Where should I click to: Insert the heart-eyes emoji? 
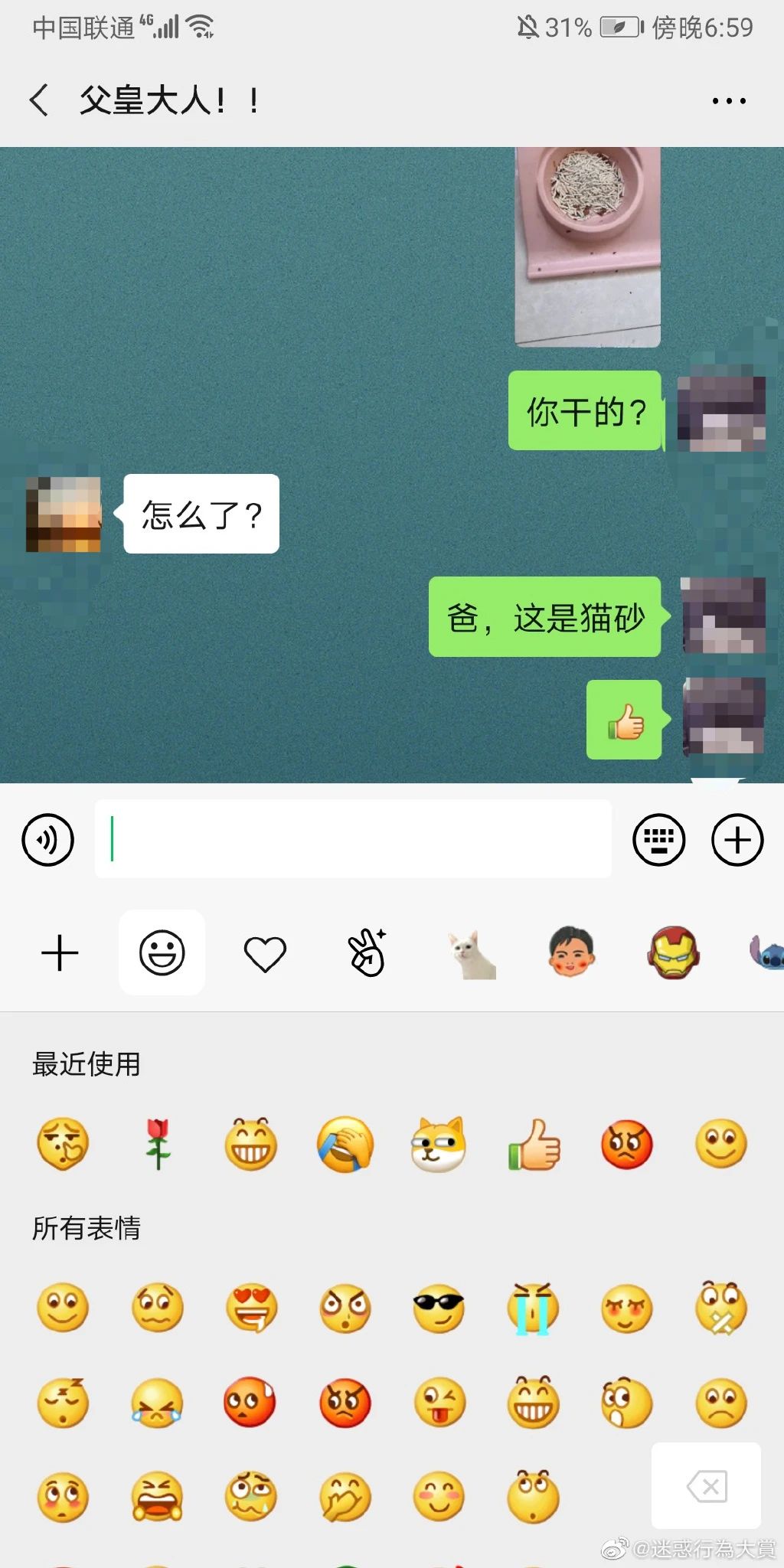pos(251,1308)
